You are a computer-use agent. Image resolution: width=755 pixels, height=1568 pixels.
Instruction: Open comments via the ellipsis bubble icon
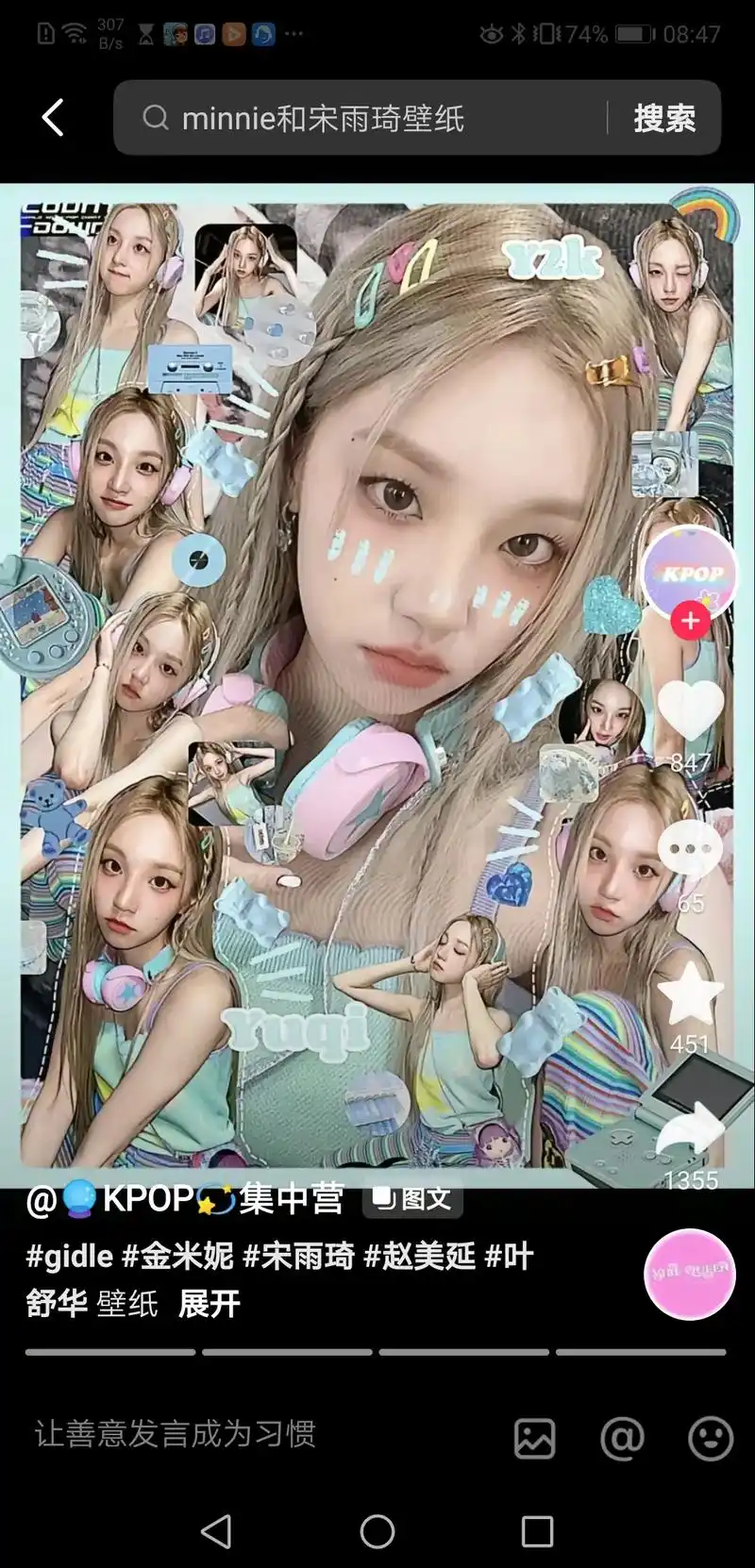tap(692, 848)
